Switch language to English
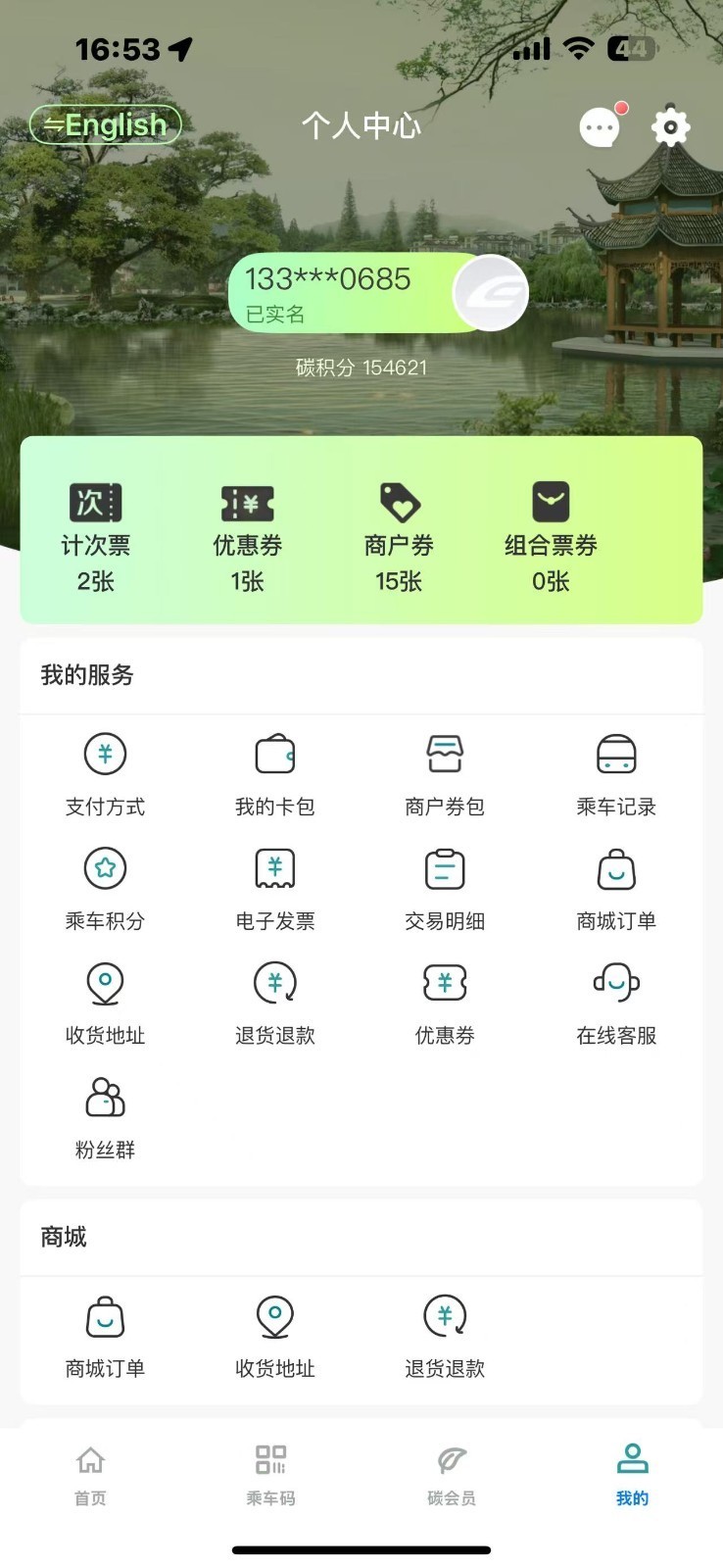 click(x=105, y=125)
